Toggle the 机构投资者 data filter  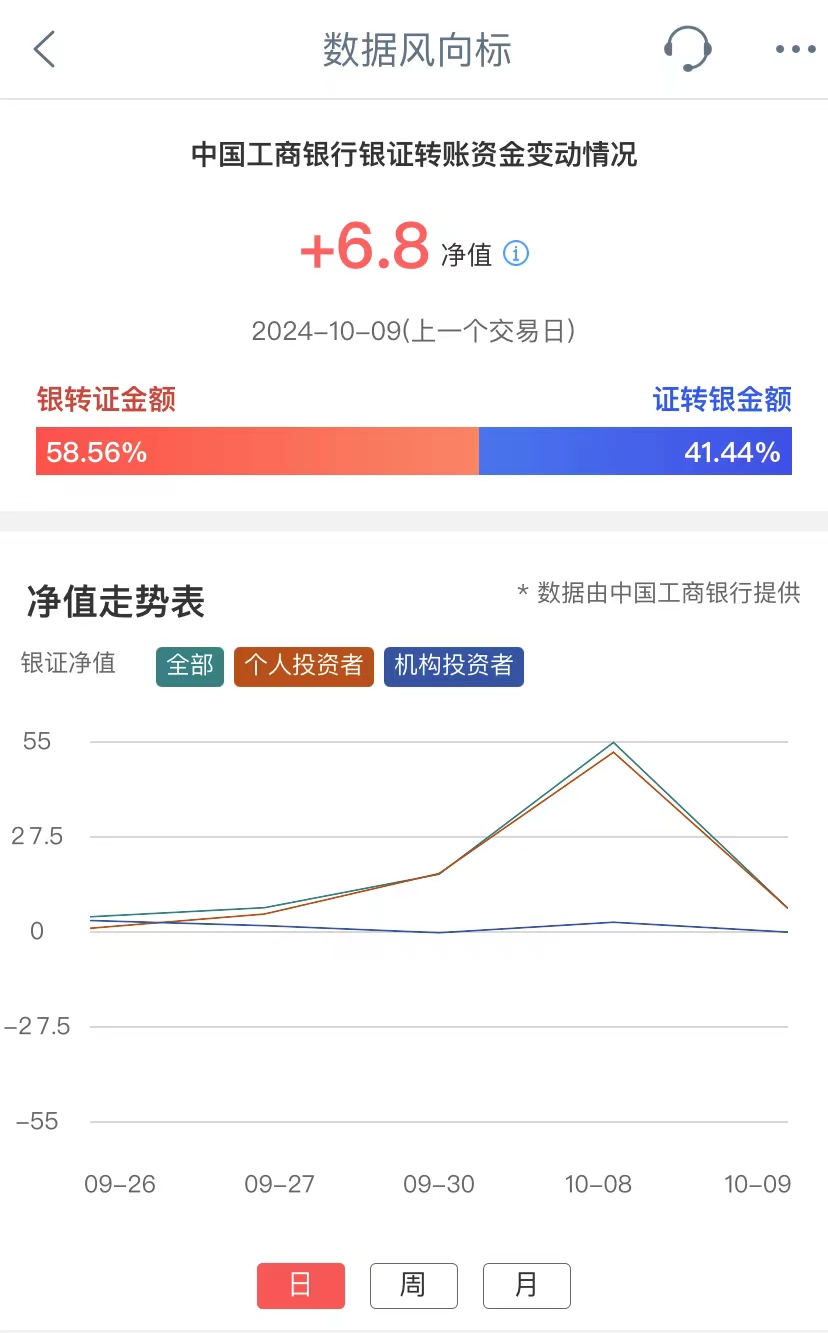(454, 666)
